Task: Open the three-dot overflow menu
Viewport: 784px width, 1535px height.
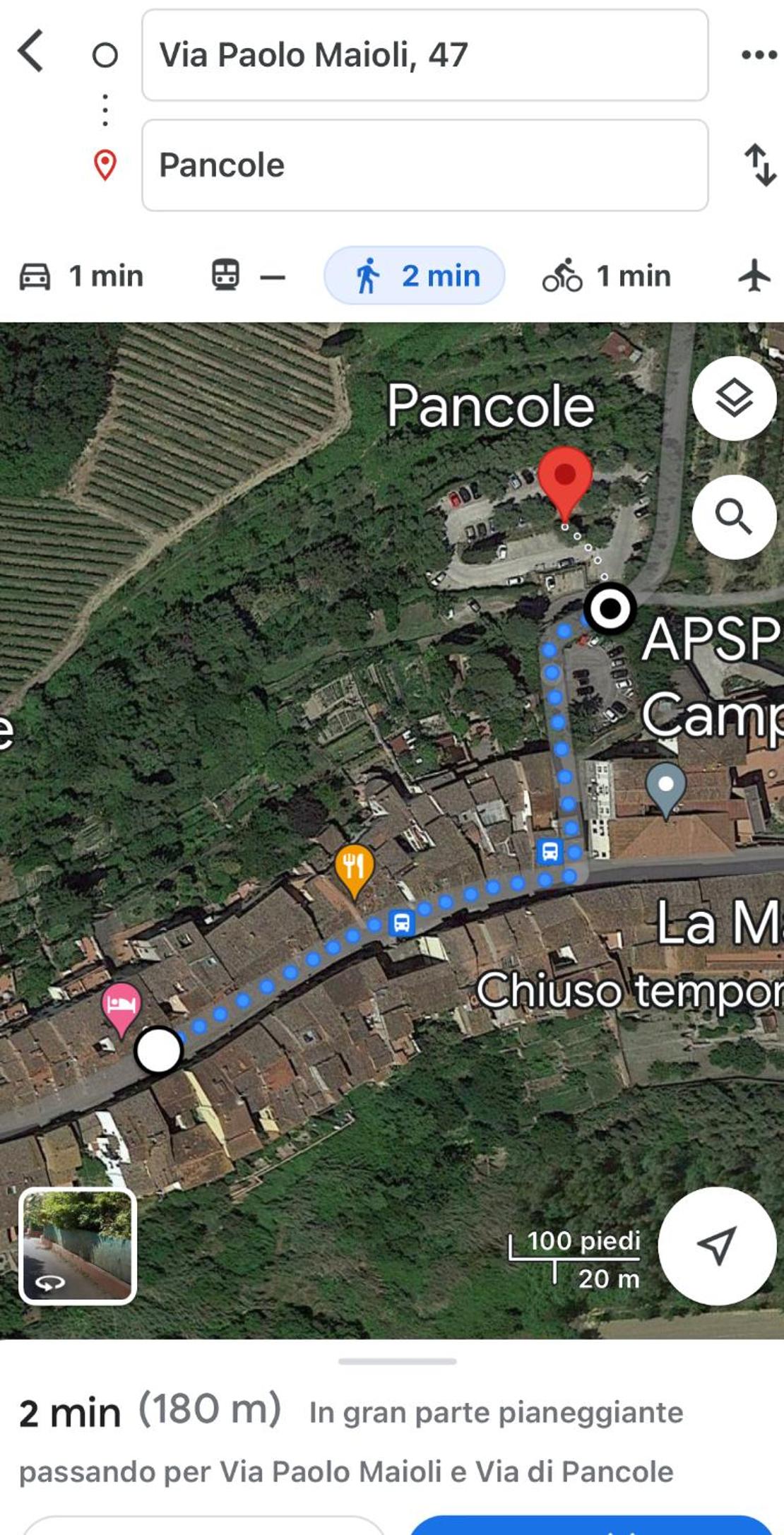Action: coord(759,54)
